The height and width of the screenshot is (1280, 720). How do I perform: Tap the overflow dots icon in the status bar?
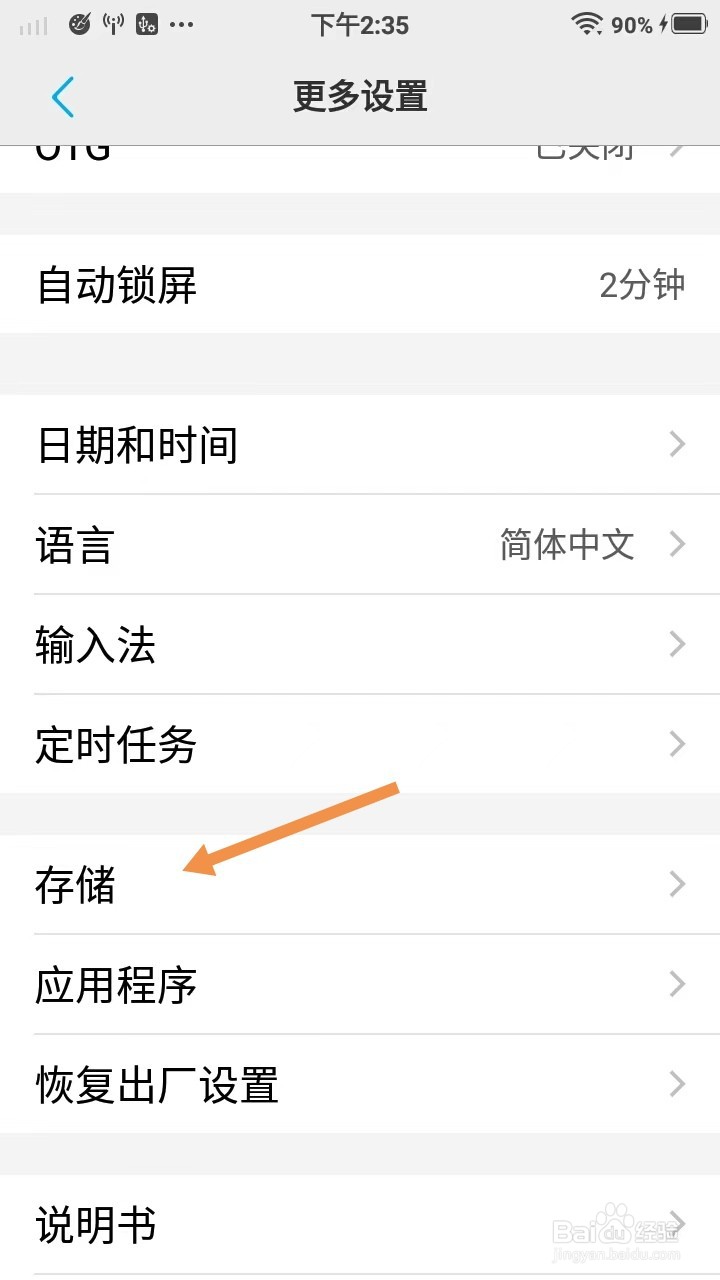[183, 25]
